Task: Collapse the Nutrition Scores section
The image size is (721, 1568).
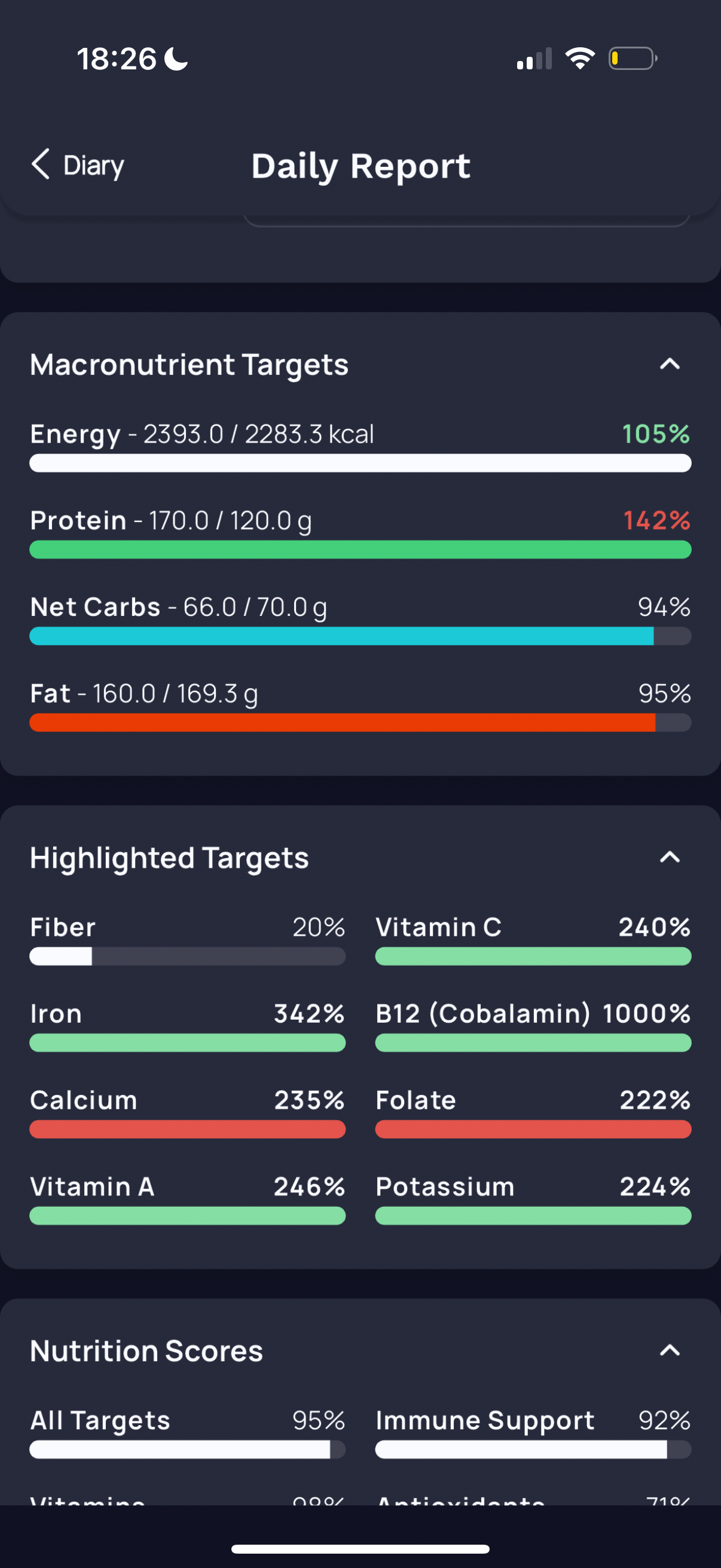Action: point(669,1350)
